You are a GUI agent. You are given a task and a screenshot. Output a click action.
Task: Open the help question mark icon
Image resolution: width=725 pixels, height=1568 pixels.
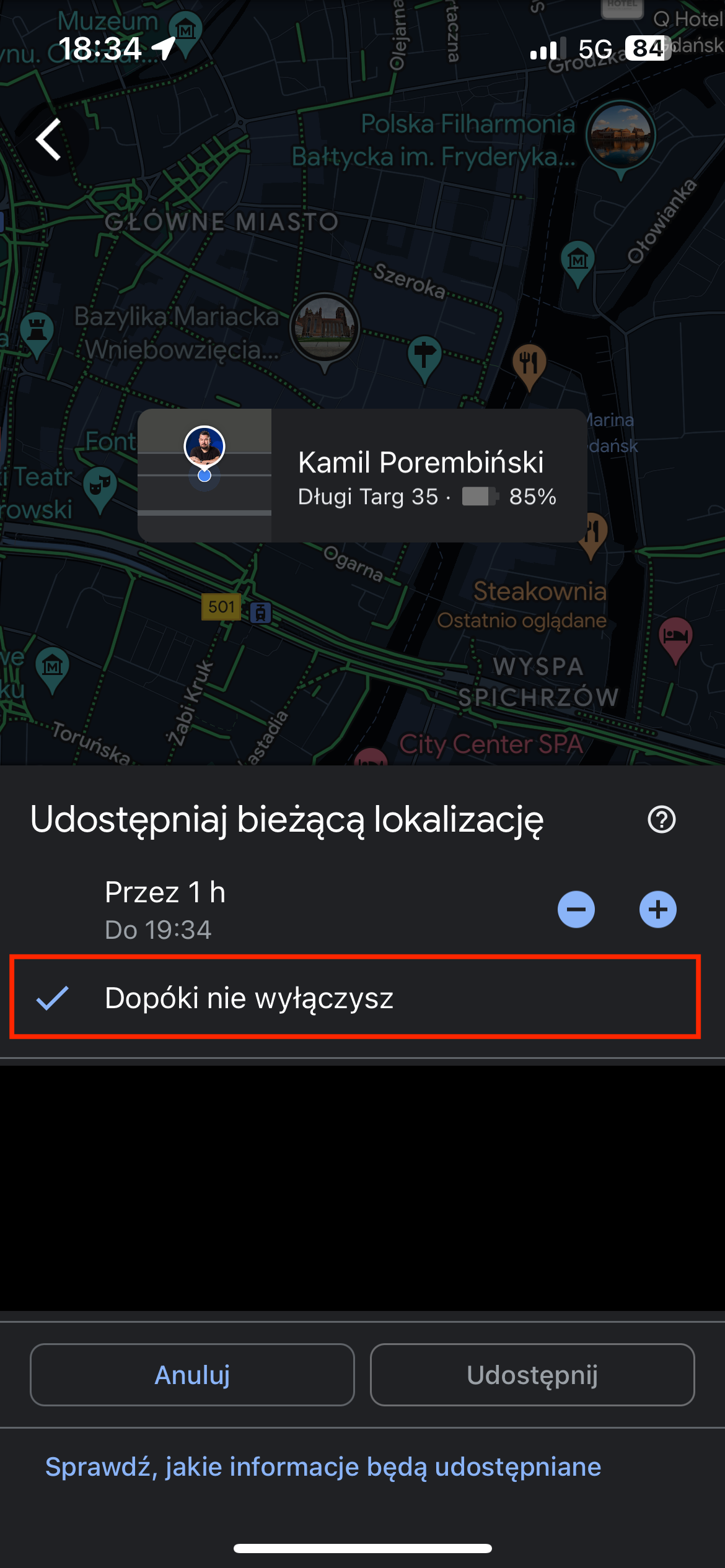click(x=661, y=820)
